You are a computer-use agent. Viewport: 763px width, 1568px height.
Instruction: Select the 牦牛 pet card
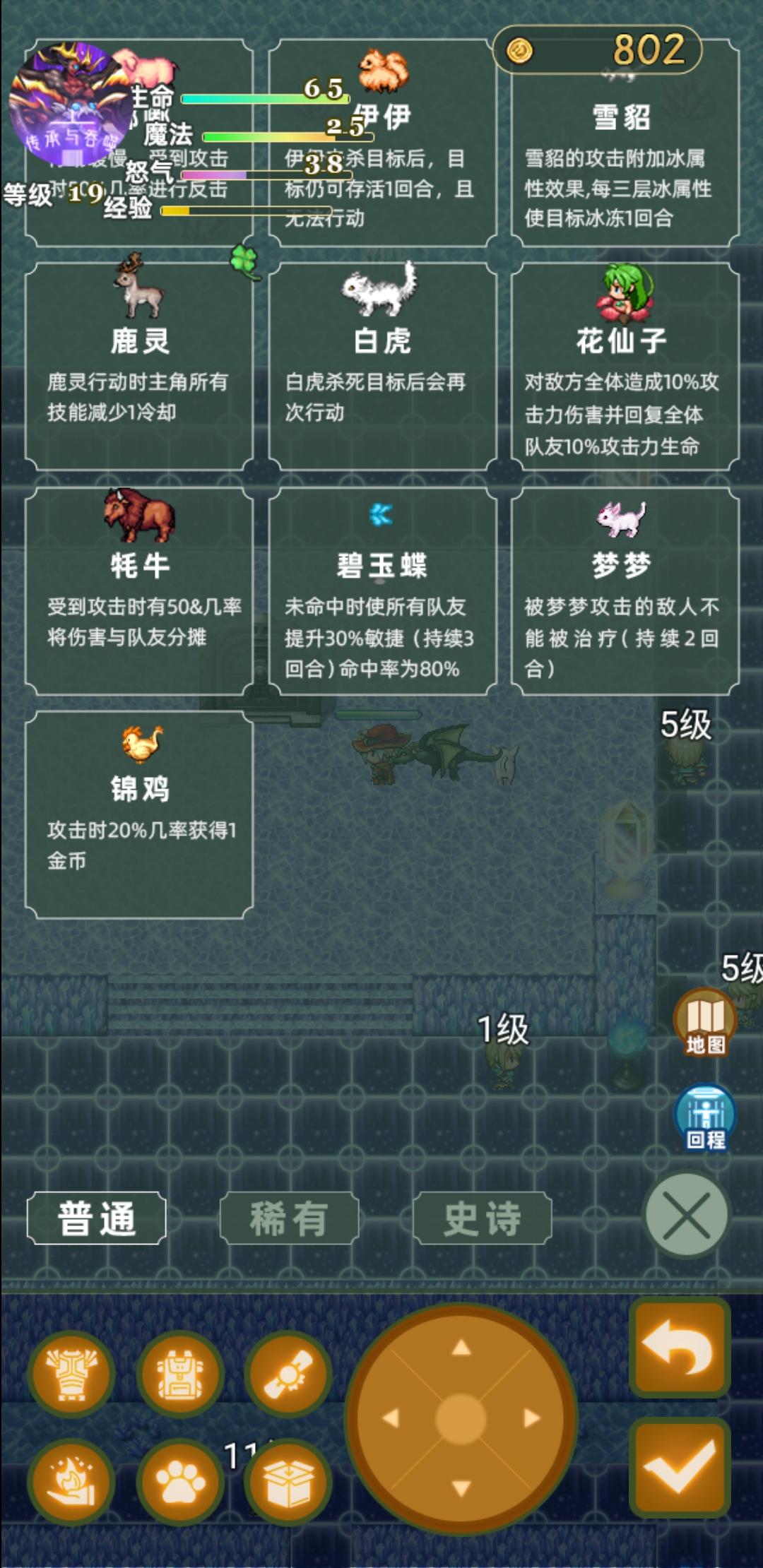pyautogui.click(x=139, y=590)
